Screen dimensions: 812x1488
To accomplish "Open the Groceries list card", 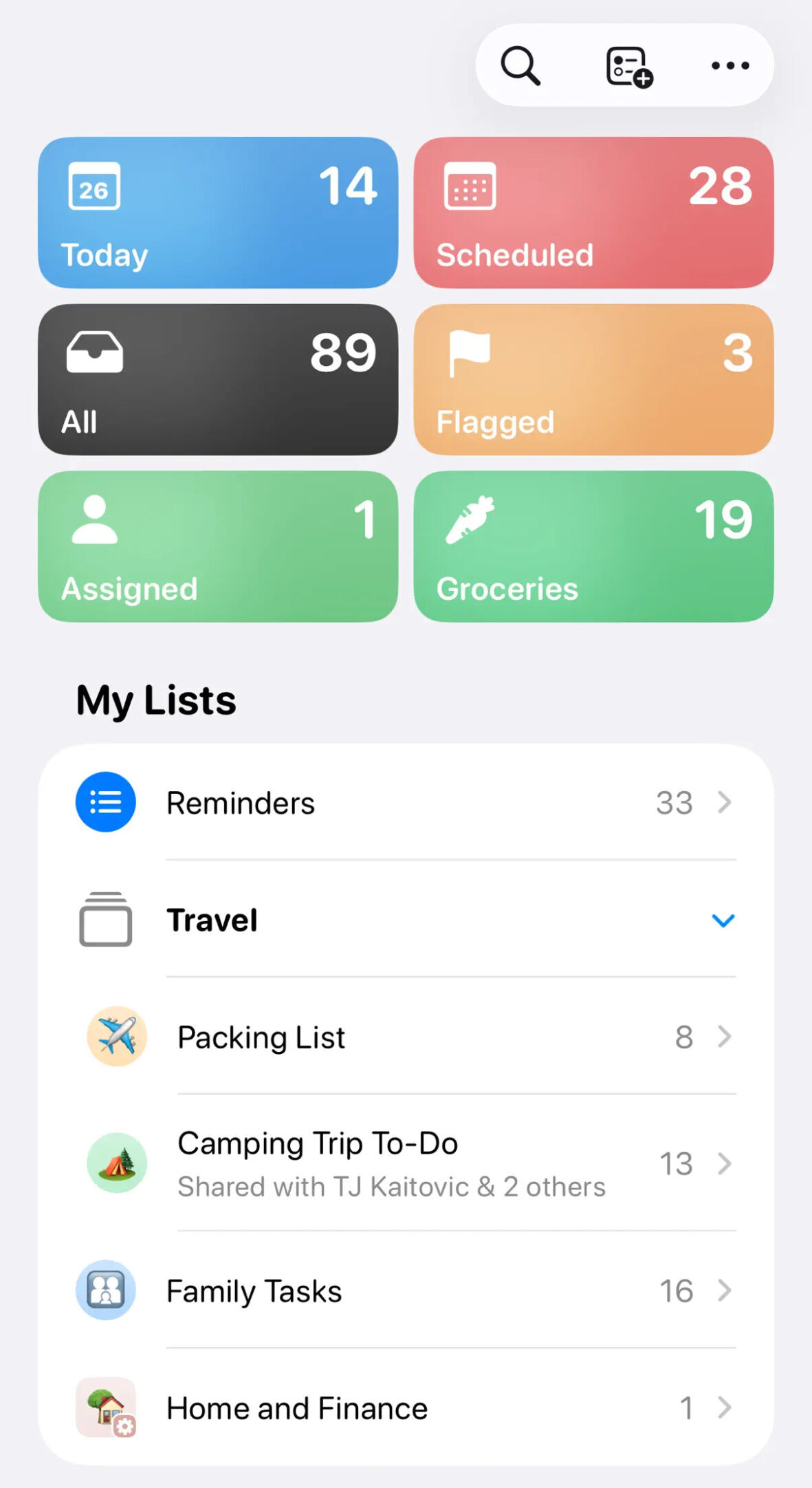I will (593, 547).
